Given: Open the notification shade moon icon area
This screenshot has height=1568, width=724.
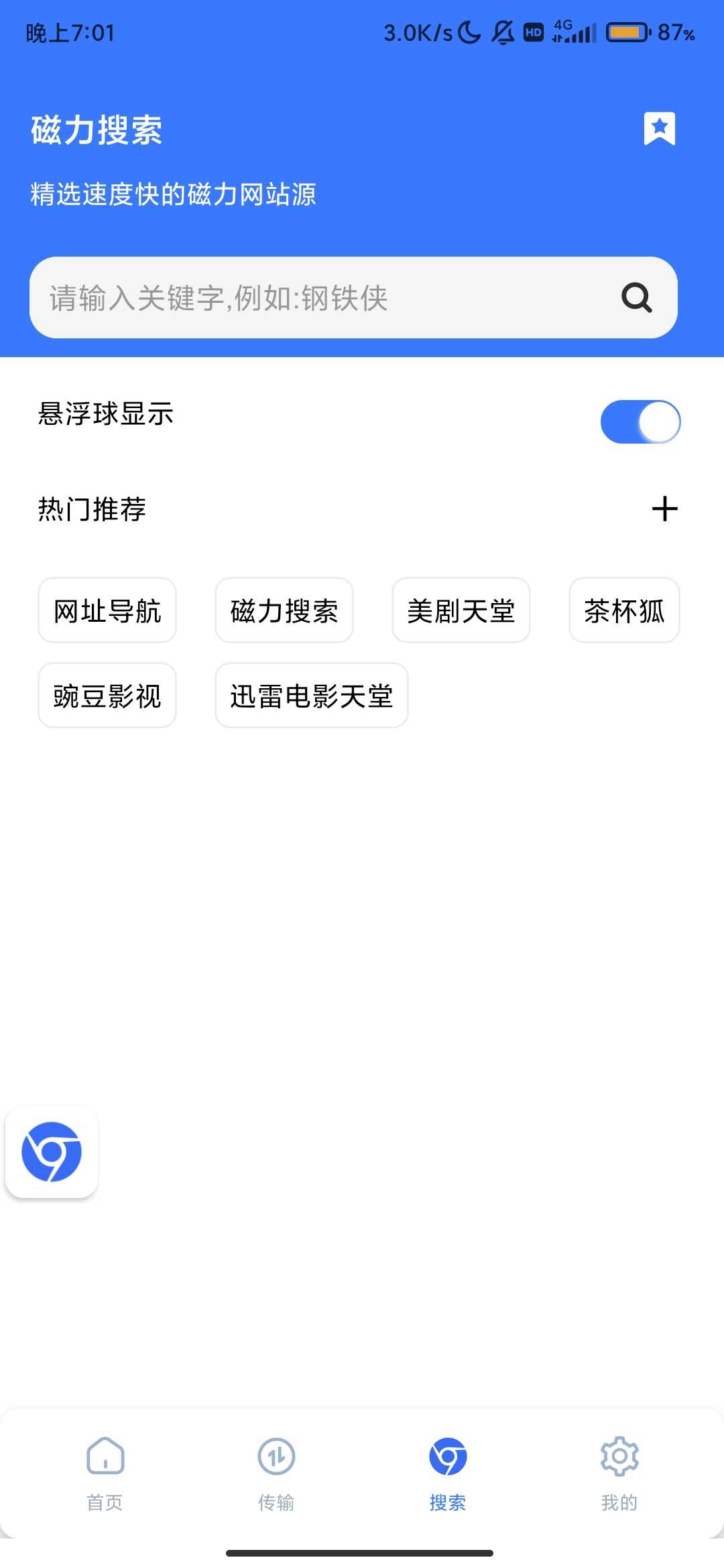Looking at the screenshot, I should [468, 30].
